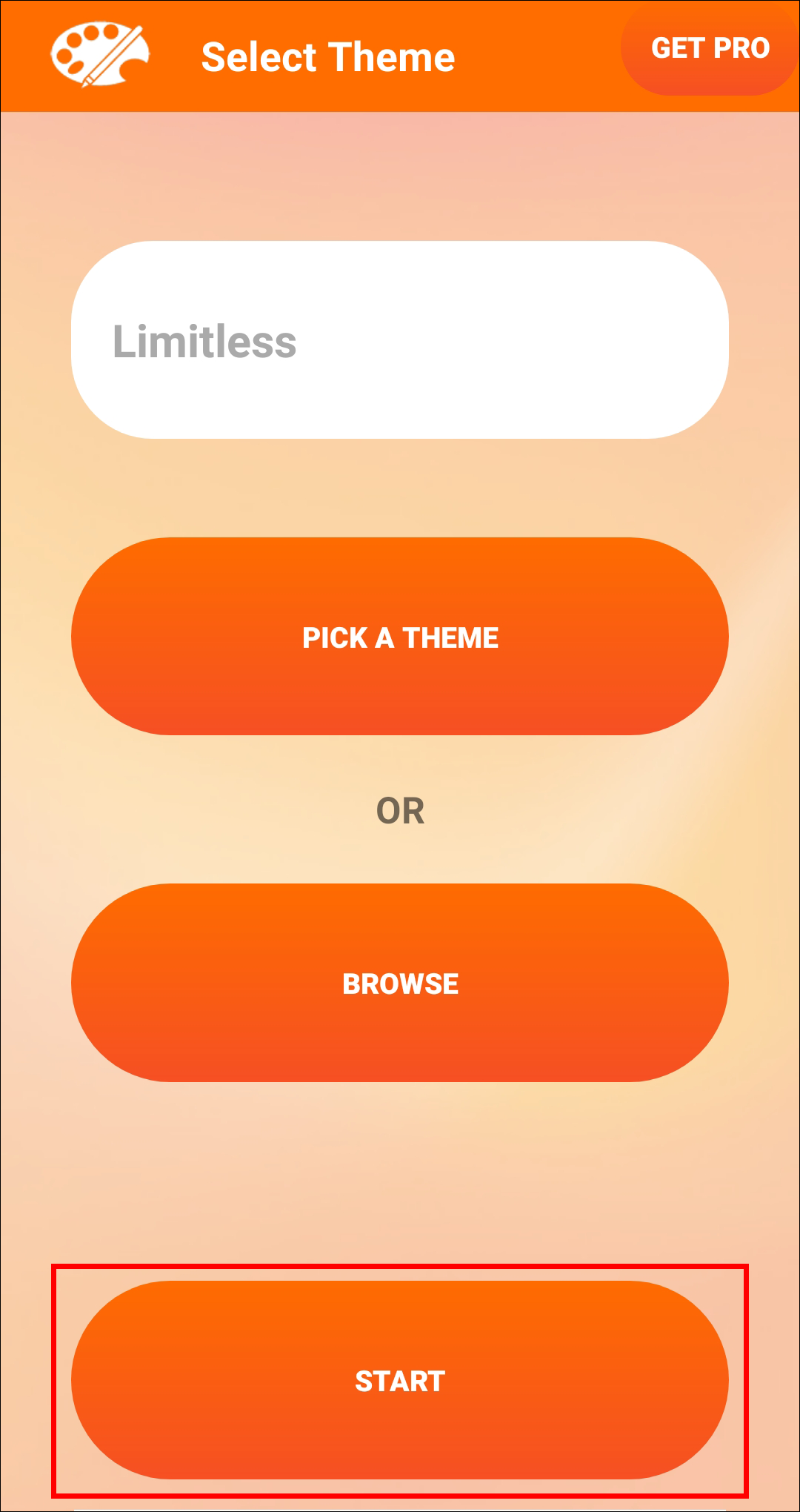800x1512 pixels.
Task: Focus the Limitless theme text field
Action: (400, 340)
